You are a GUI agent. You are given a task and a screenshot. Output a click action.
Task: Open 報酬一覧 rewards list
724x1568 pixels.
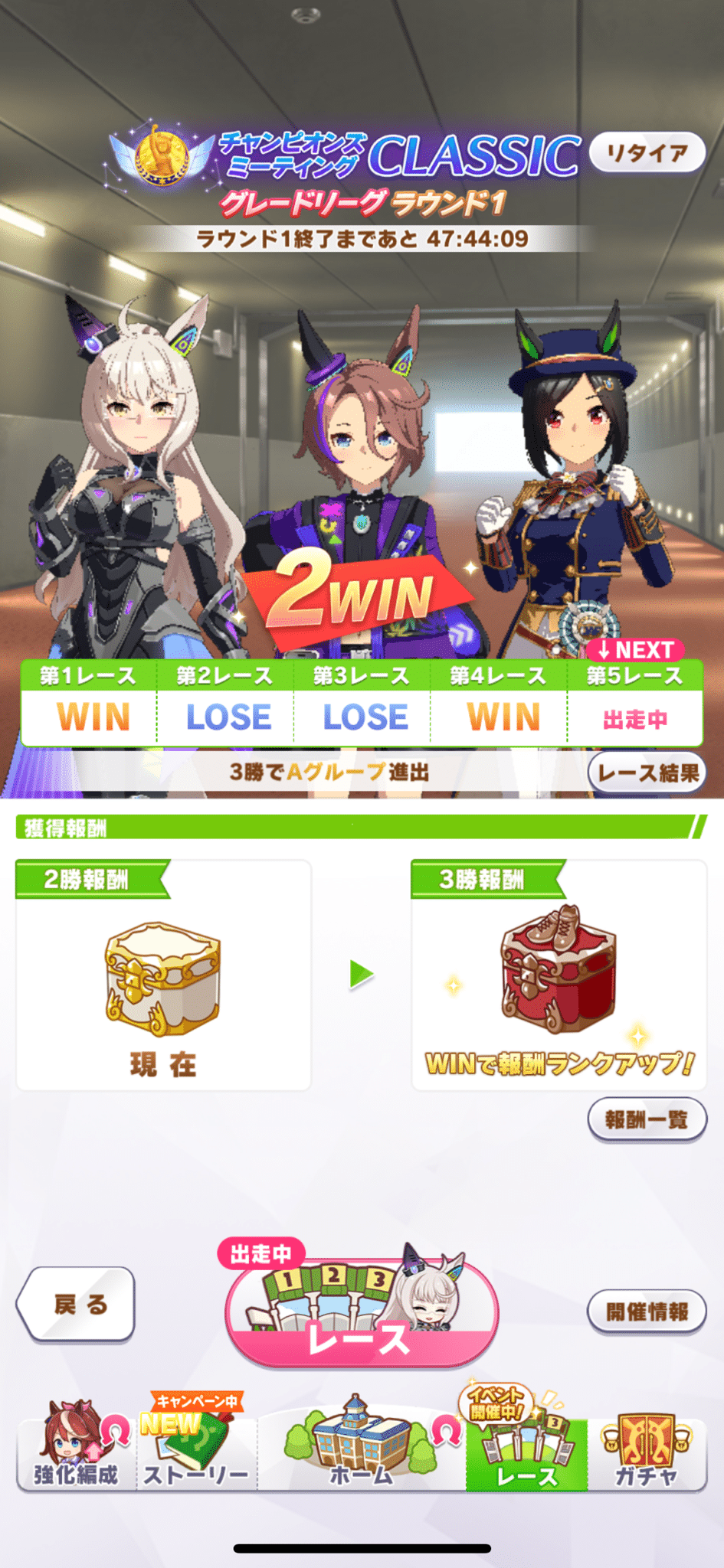point(647,1120)
